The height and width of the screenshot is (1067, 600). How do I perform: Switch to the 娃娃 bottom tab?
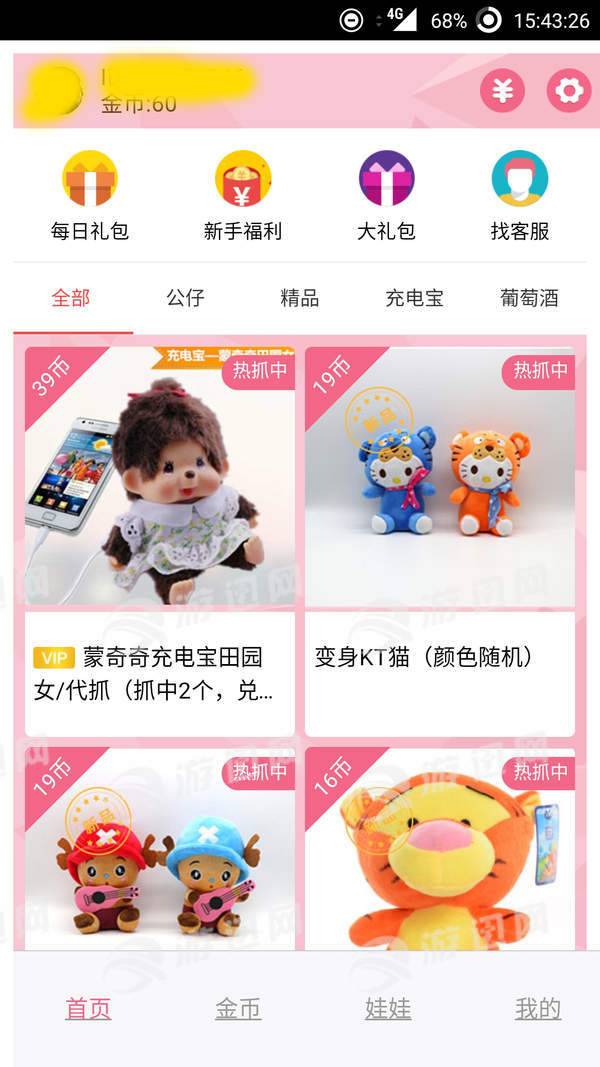pyautogui.click(x=388, y=1009)
